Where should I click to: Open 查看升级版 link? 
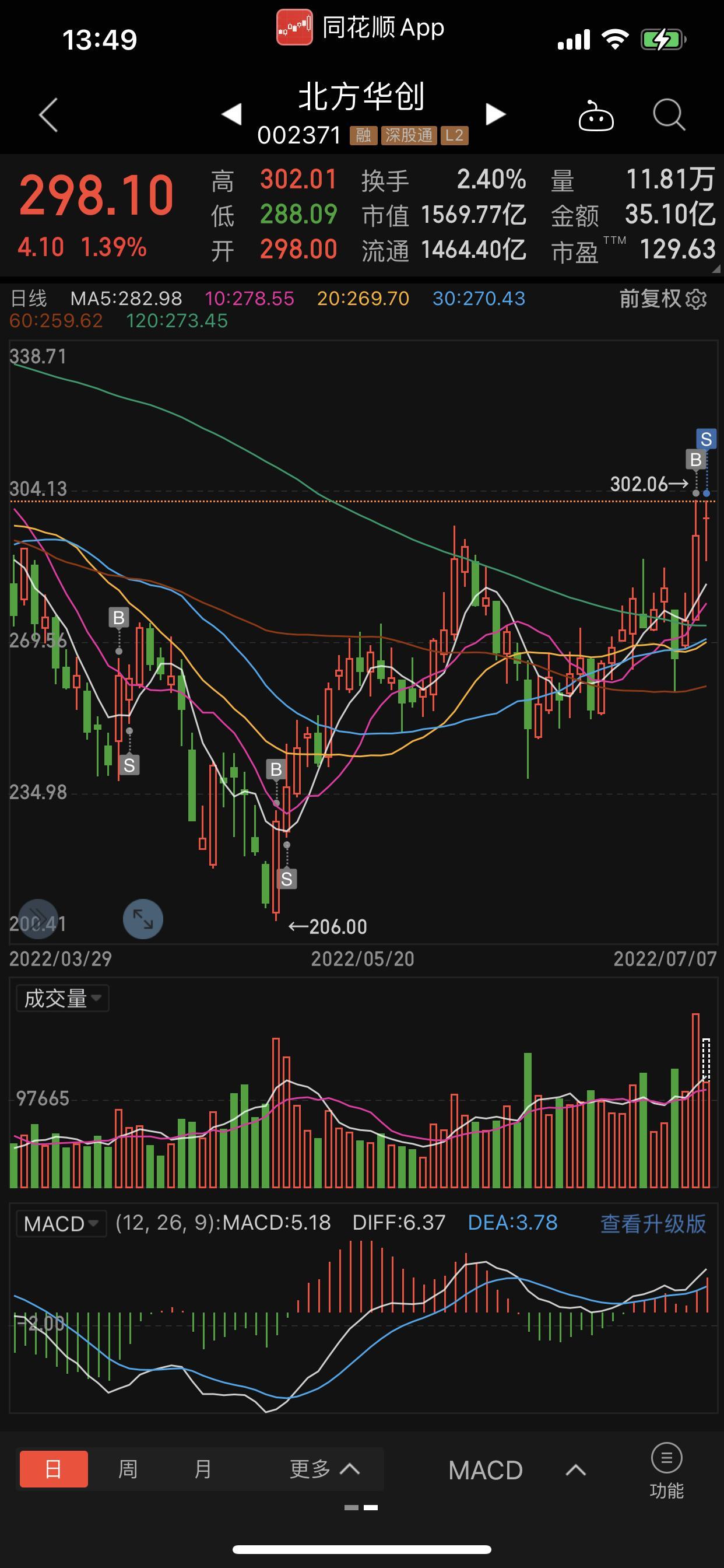pyautogui.click(x=652, y=1223)
